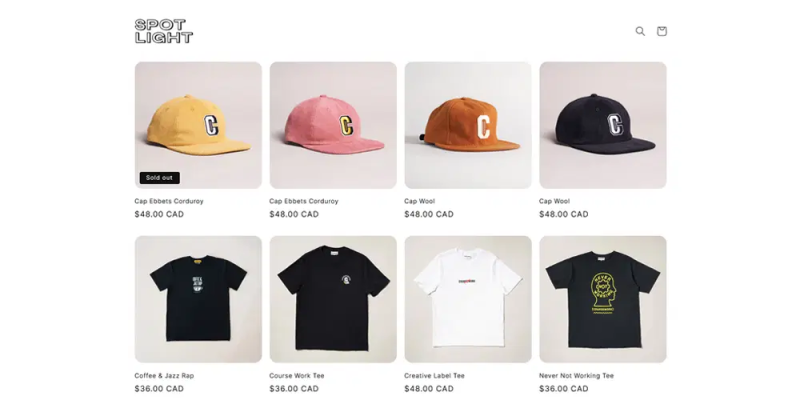Open the yellow Cap Ebbets Corduroy product
Screen dimensions: 800x400
click(x=198, y=125)
